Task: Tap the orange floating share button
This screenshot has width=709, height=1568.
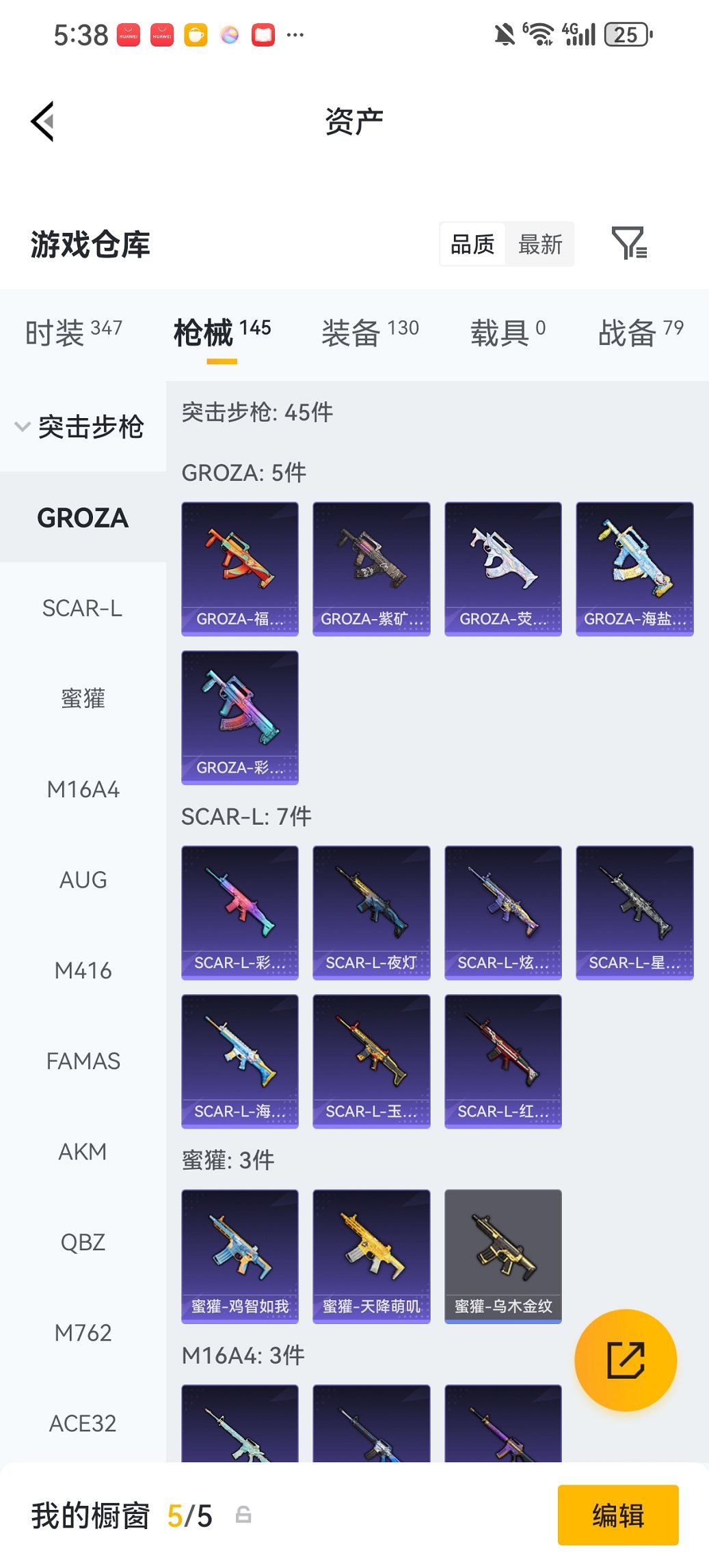Action: coord(626,1360)
